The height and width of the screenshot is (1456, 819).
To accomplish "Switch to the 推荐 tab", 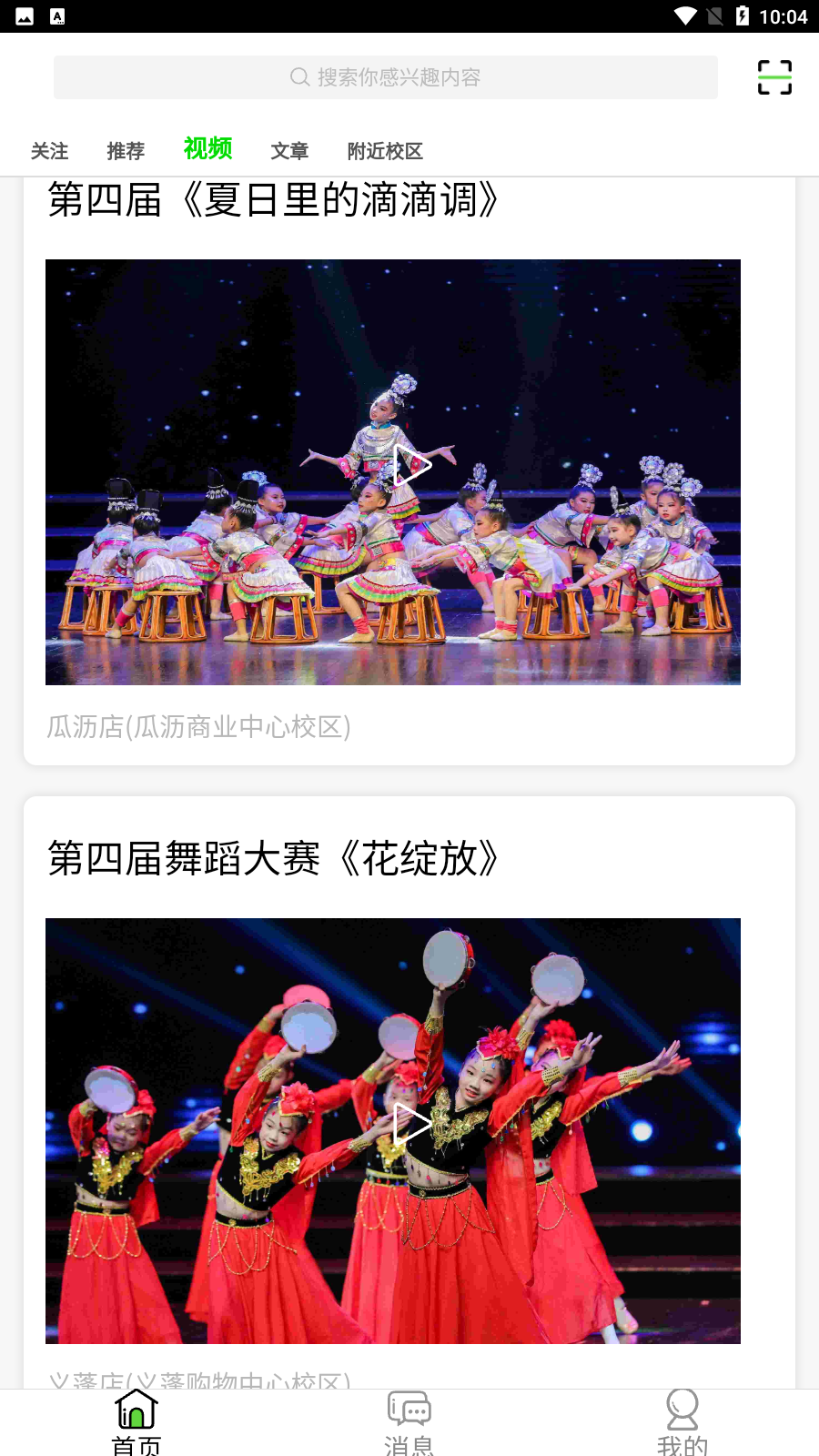I will click(x=126, y=151).
